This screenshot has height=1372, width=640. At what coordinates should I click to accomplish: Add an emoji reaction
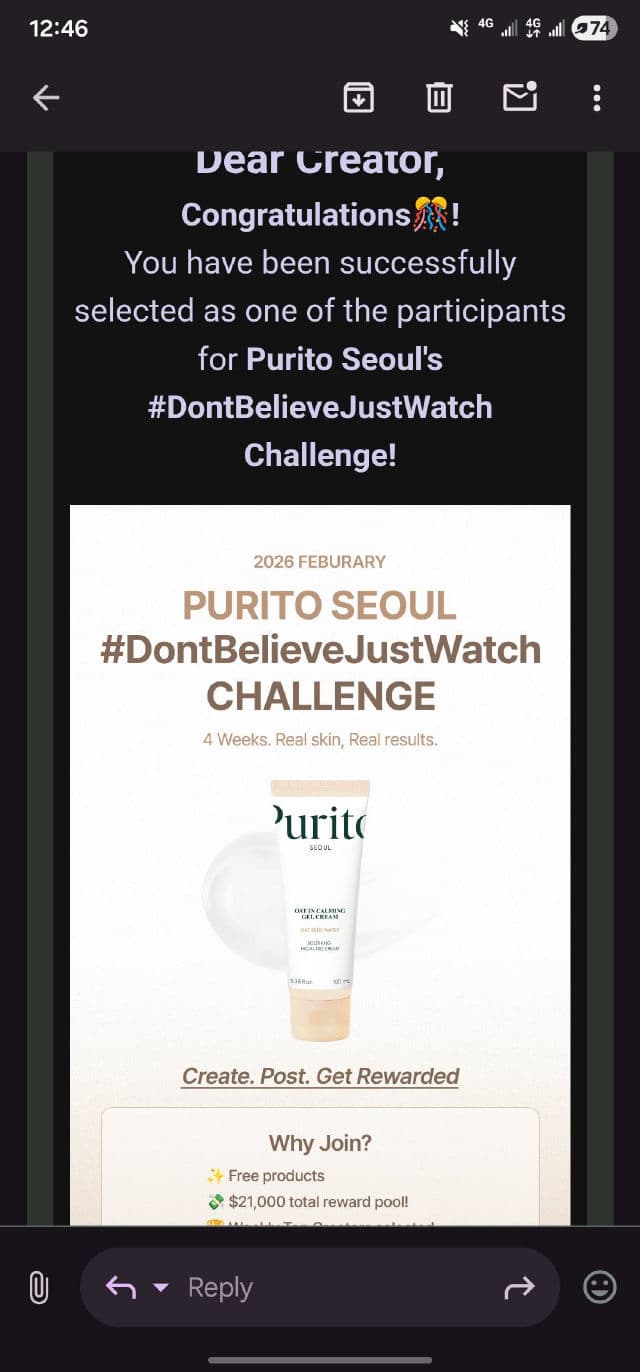coord(599,1287)
